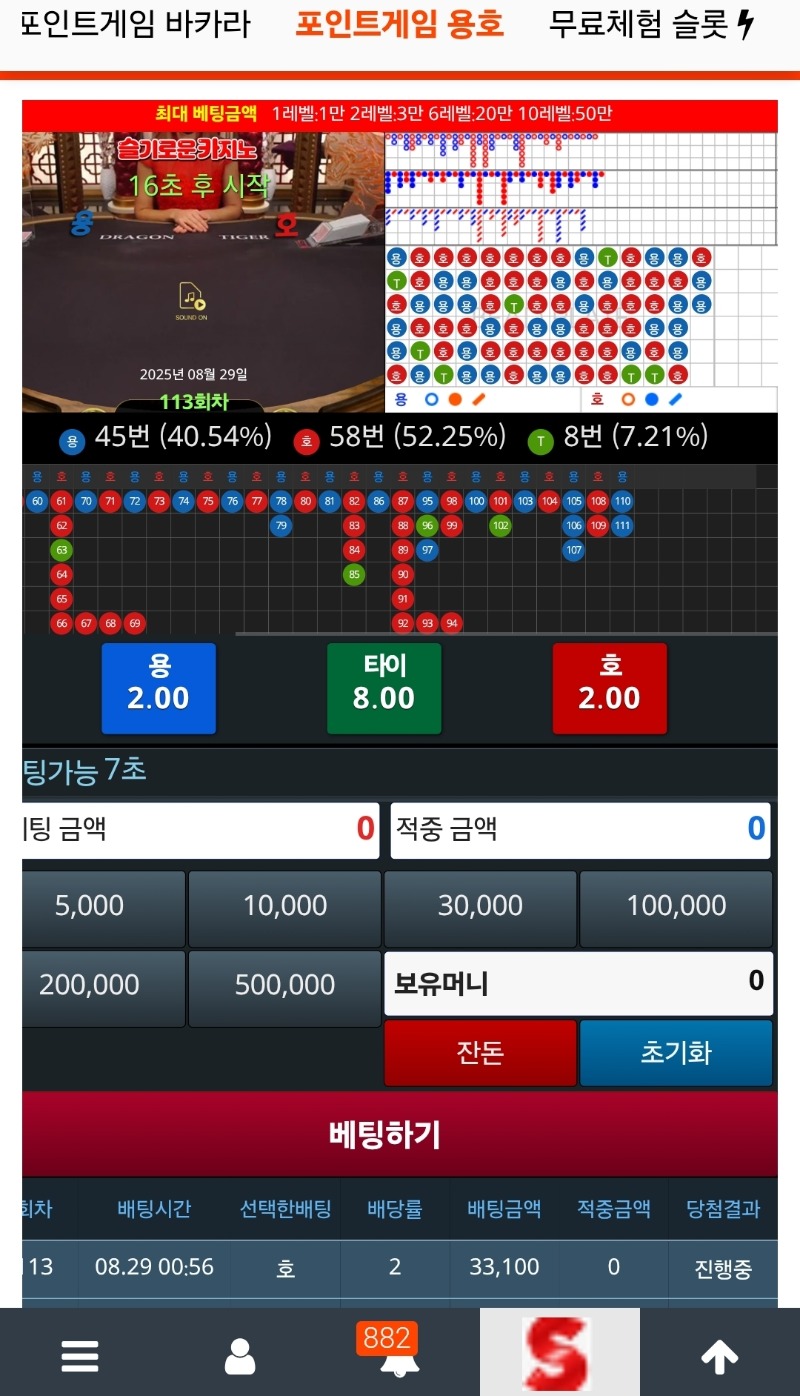The height and width of the screenshot is (1396, 800).
Task: Select the 30,000 bet amount
Action: click(x=480, y=907)
